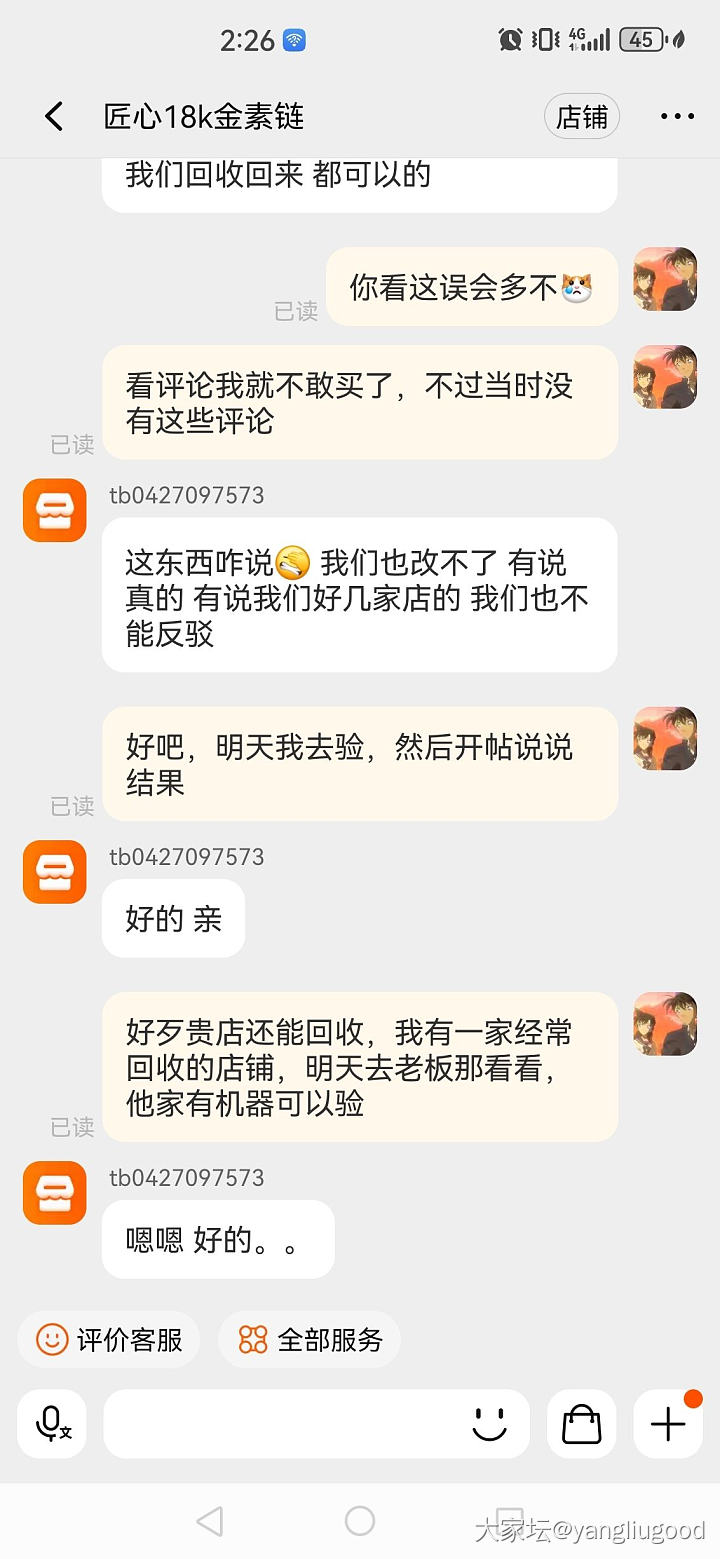Tap the system home button
Screen dimensions: 720x1559
360,1521
